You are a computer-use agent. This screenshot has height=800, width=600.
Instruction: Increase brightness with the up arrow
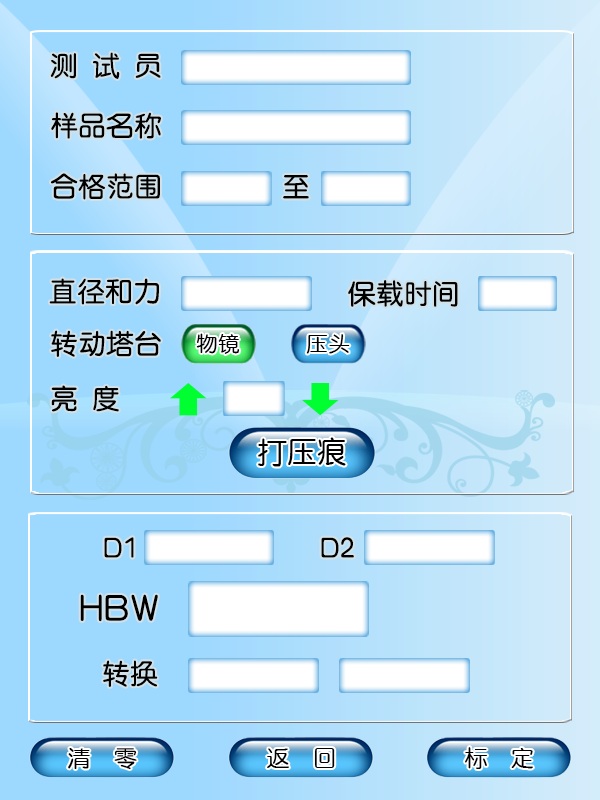[x=188, y=399]
